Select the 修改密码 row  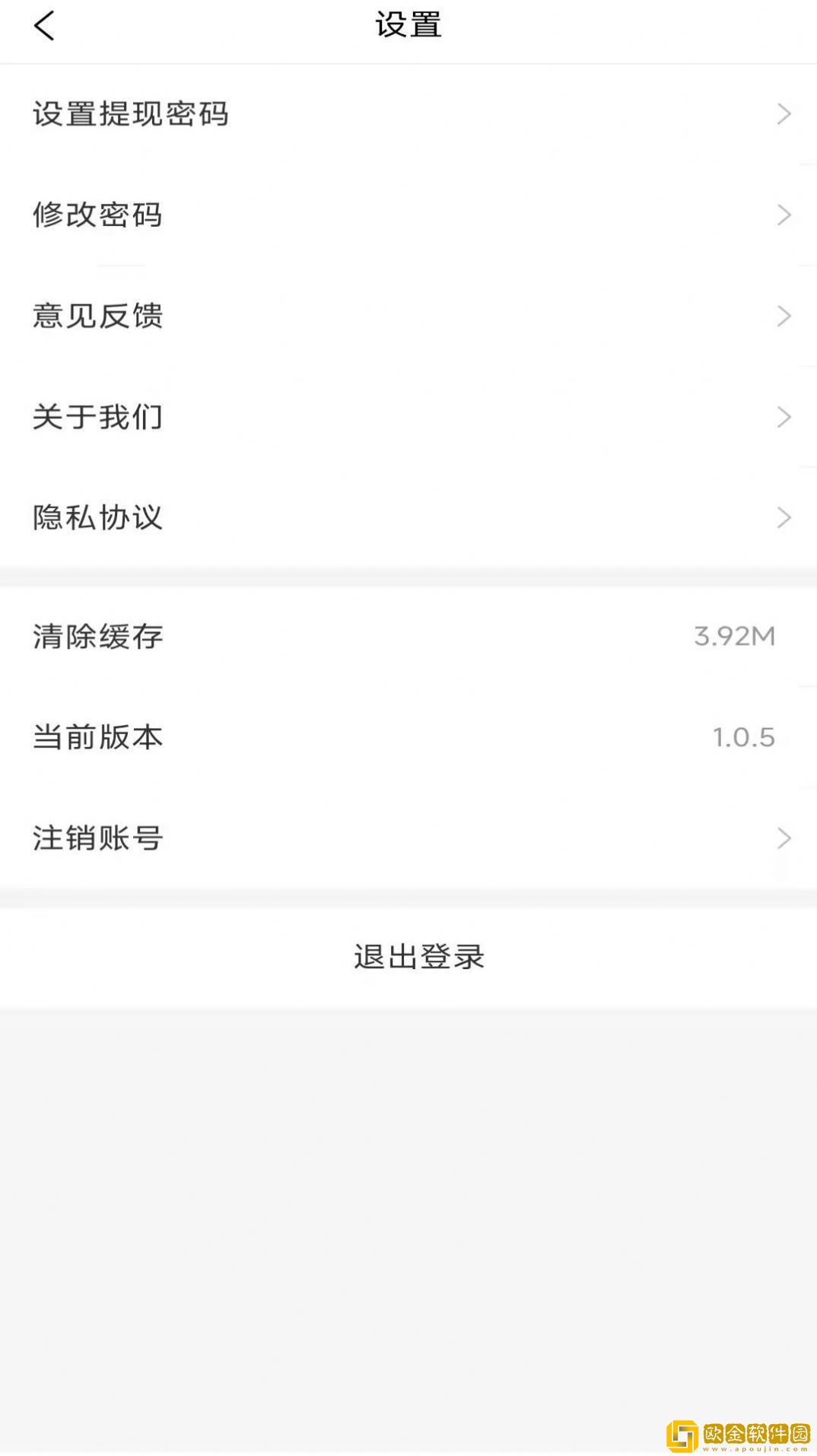click(97, 215)
